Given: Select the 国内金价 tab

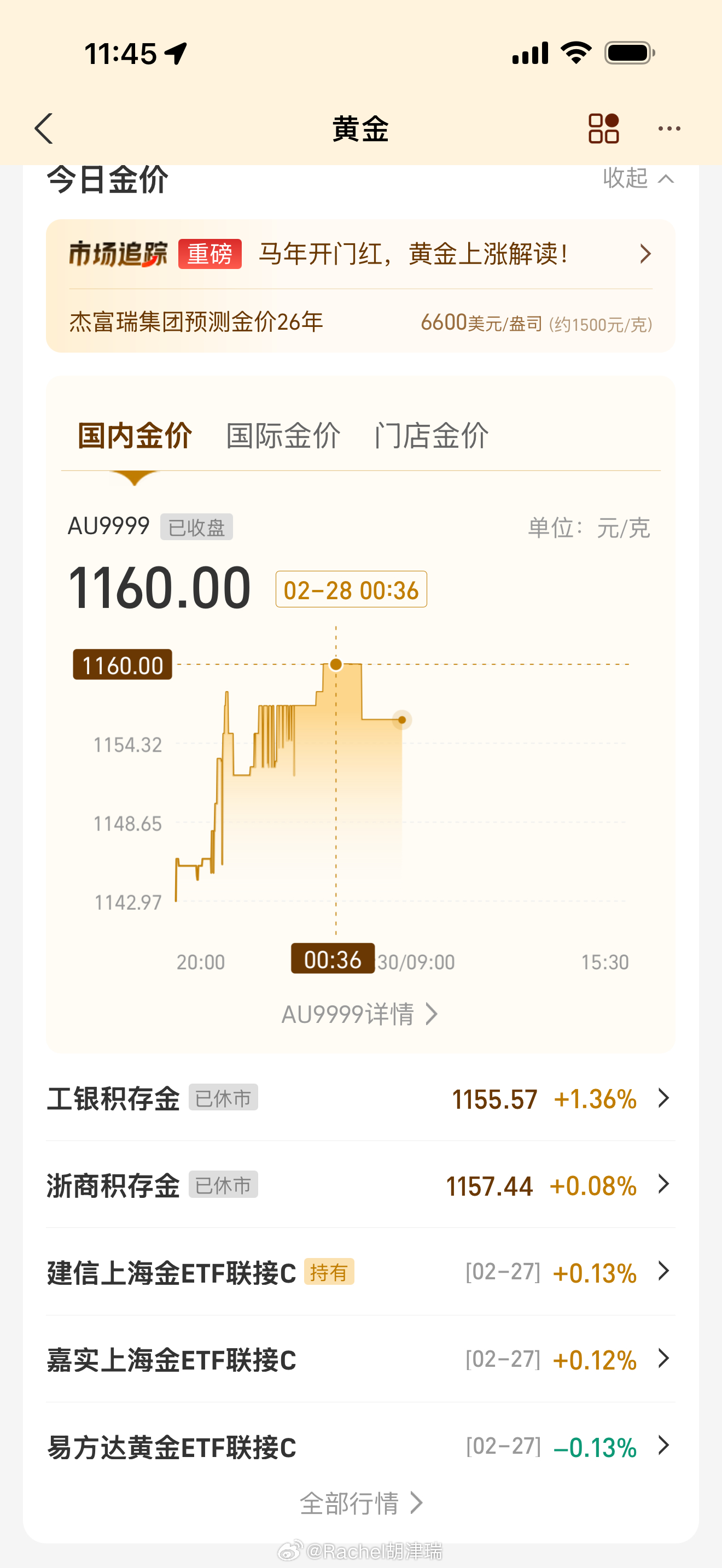Looking at the screenshot, I should coord(135,436).
